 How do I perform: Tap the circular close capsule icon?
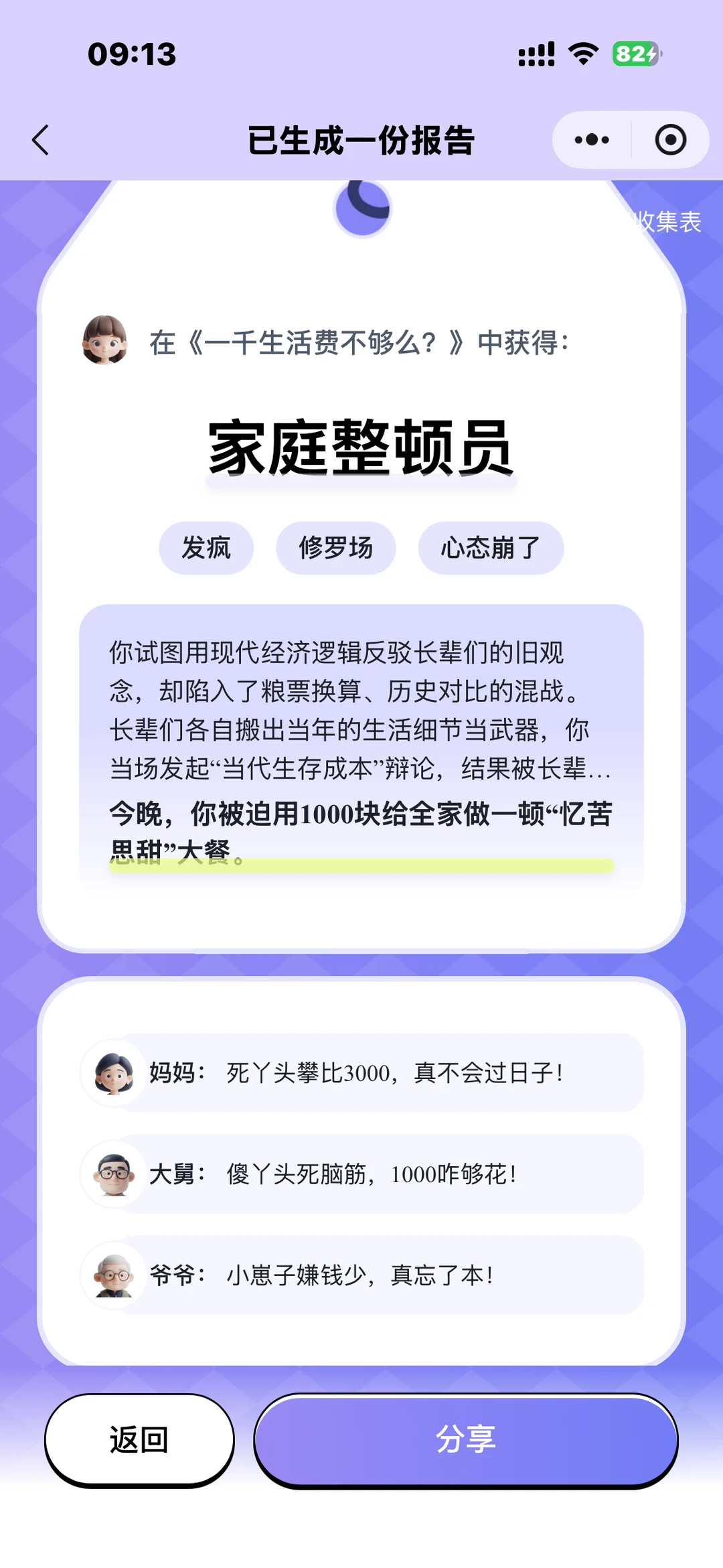(x=669, y=139)
